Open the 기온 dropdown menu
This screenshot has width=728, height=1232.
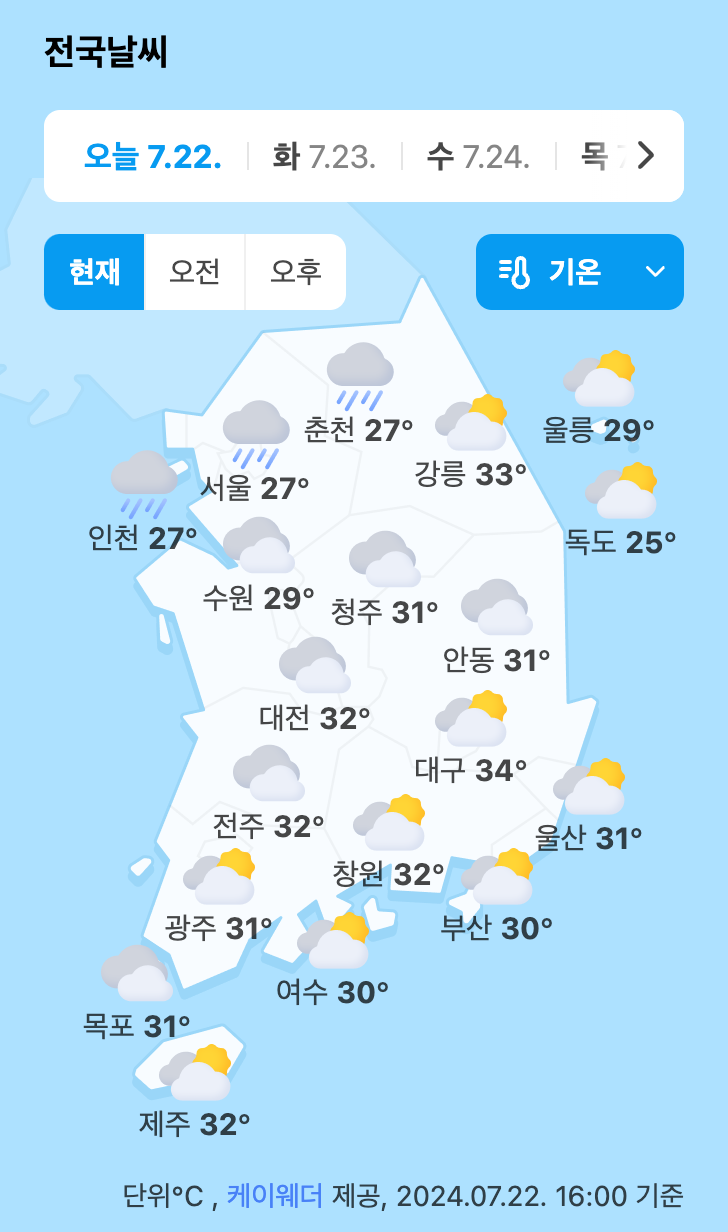click(x=580, y=271)
